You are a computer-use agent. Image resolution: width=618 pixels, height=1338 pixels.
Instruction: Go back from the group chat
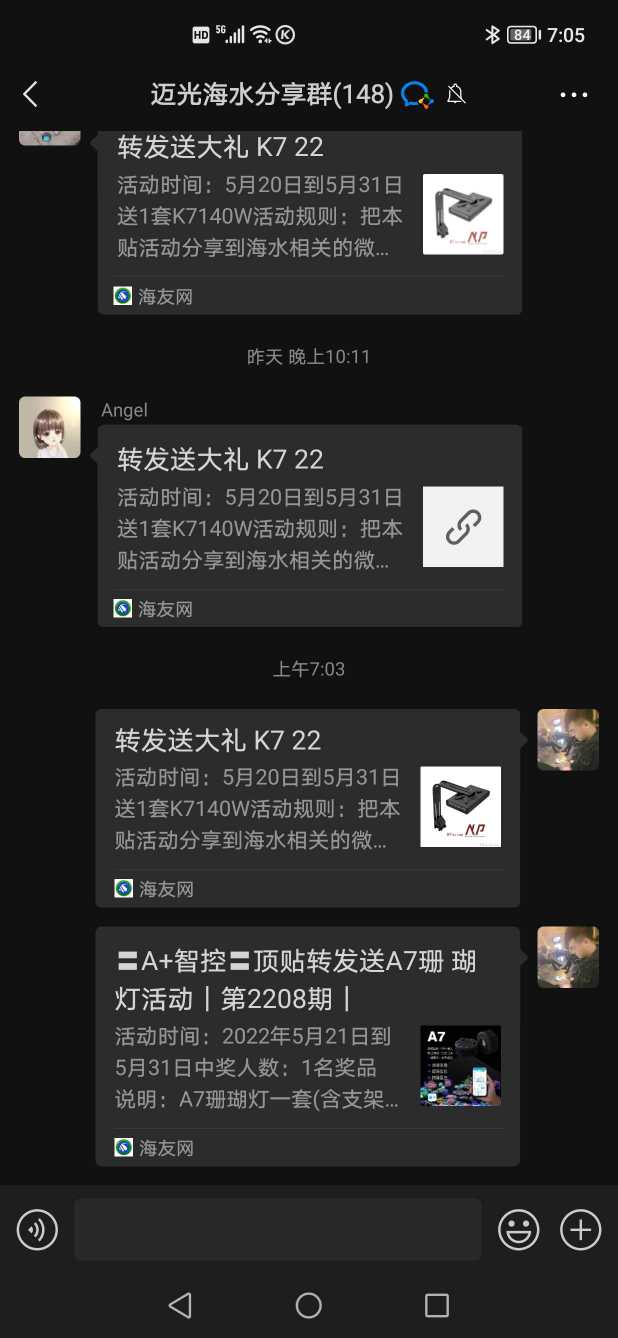click(30, 95)
